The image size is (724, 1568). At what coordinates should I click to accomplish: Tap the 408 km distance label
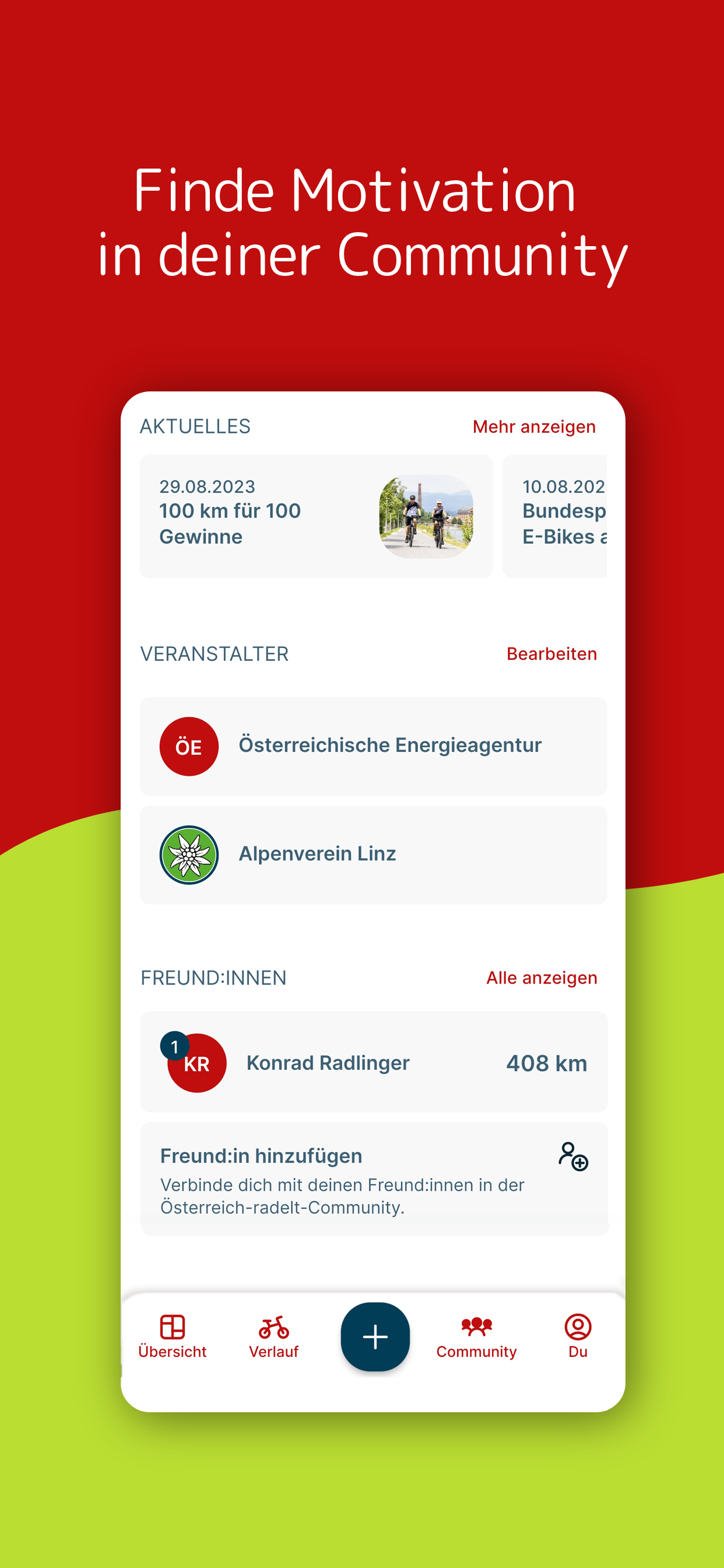pyautogui.click(x=546, y=1062)
